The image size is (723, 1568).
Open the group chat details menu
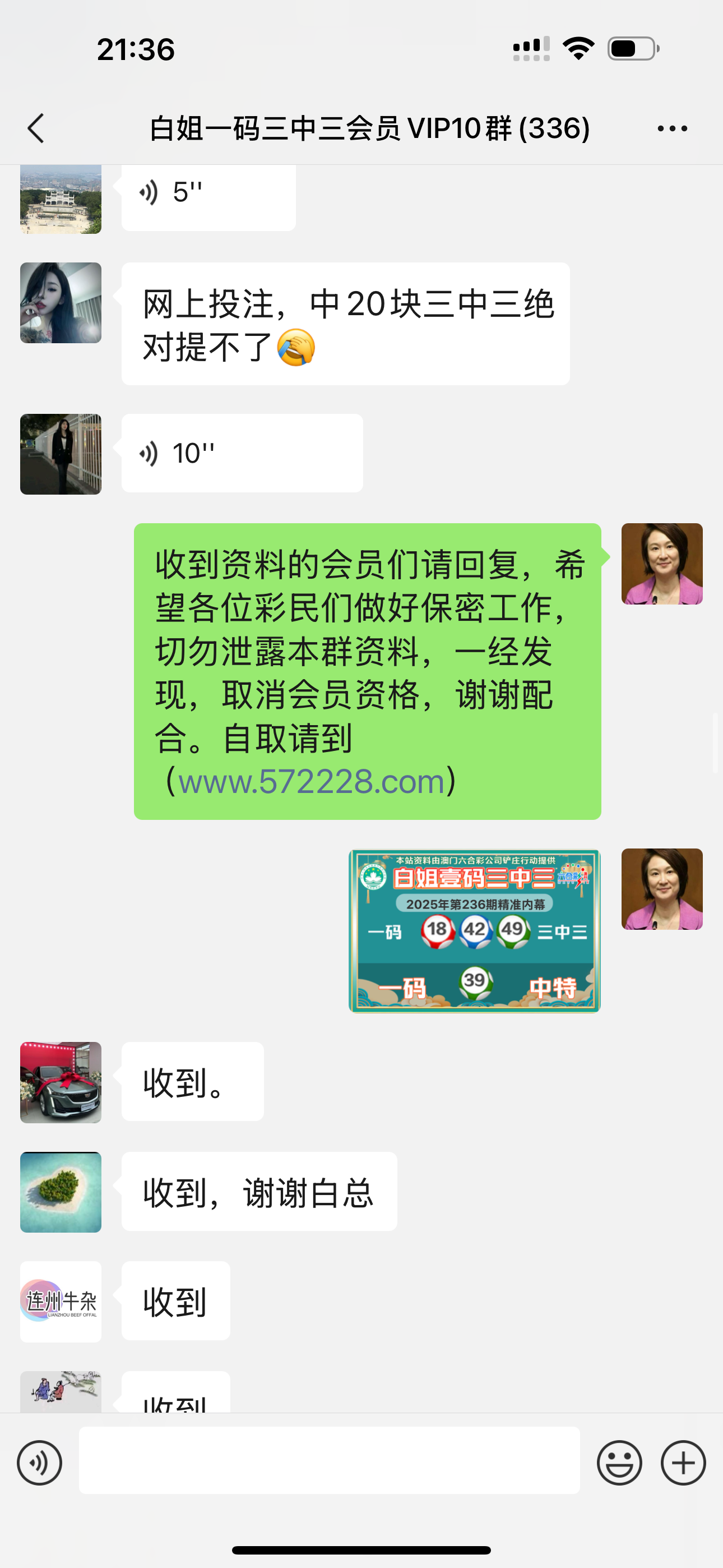point(672,128)
